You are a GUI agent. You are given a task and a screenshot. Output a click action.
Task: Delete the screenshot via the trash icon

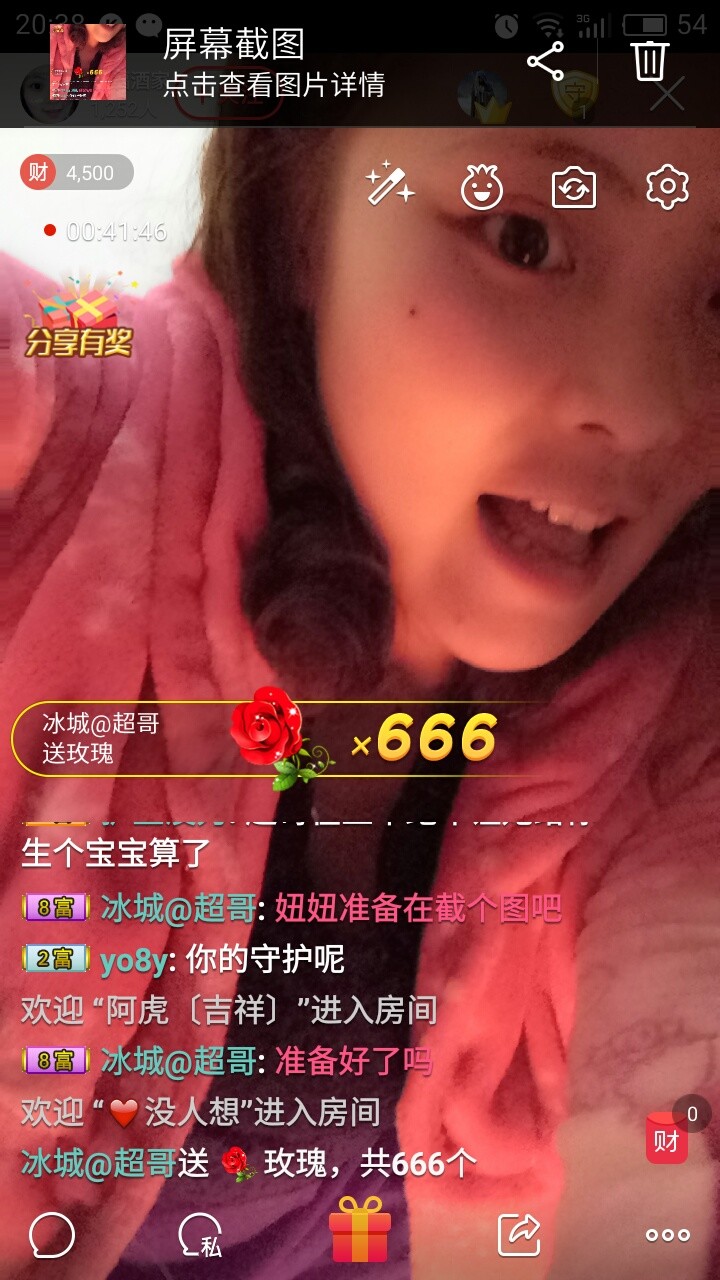pyautogui.click(x=649, y=61)
